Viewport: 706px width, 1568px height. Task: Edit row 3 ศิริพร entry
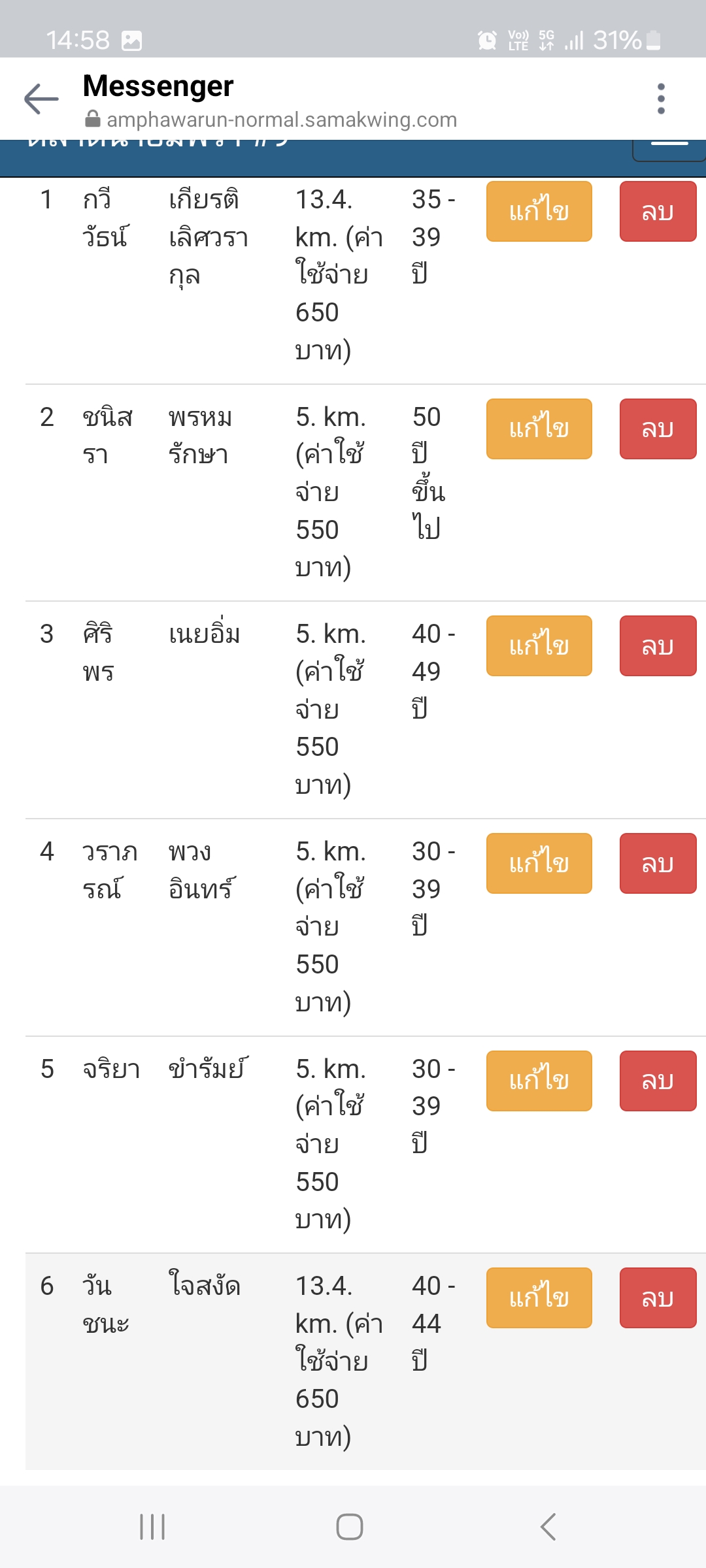point(539,646)
